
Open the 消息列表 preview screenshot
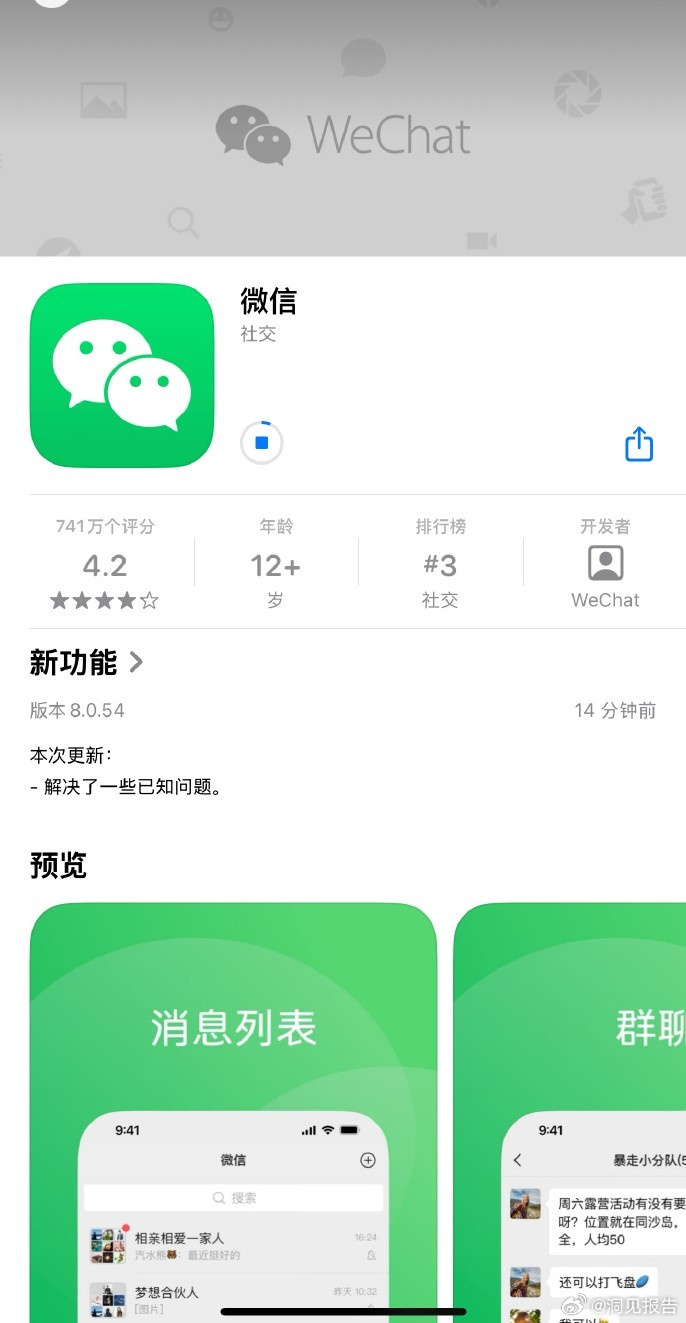point(233,1112)
